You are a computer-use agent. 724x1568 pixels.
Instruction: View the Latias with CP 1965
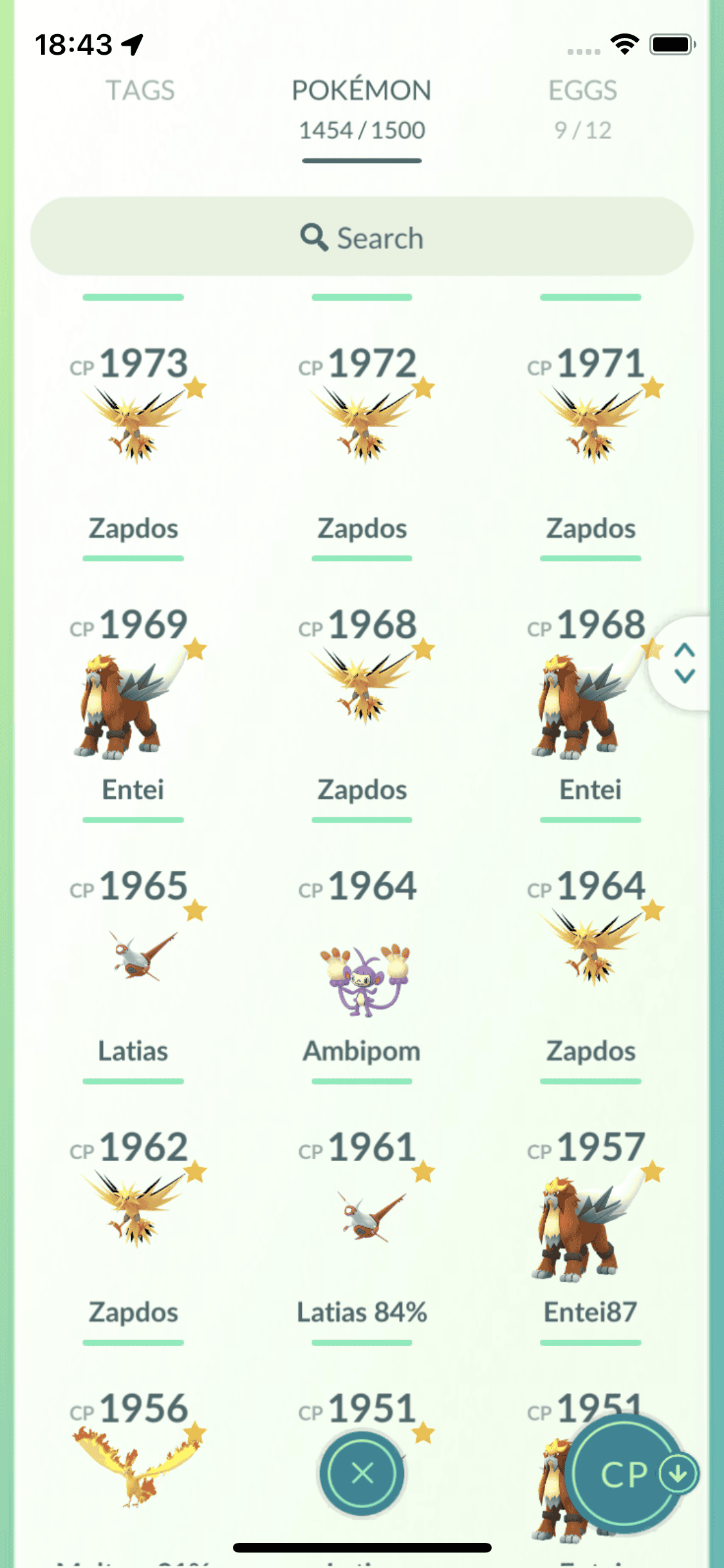[x=134, y=956]
